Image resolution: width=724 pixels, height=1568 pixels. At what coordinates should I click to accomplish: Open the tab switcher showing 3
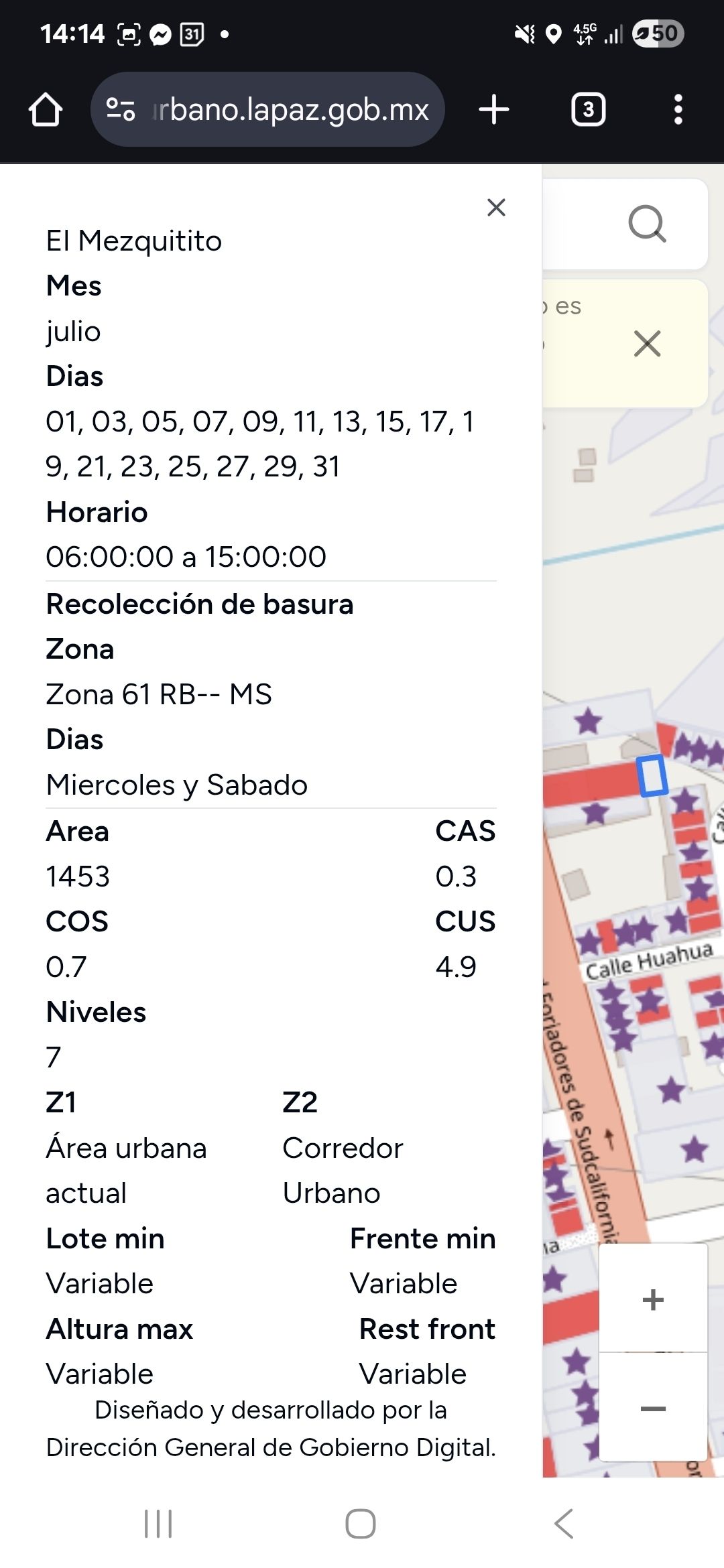(x=588, y=109)
